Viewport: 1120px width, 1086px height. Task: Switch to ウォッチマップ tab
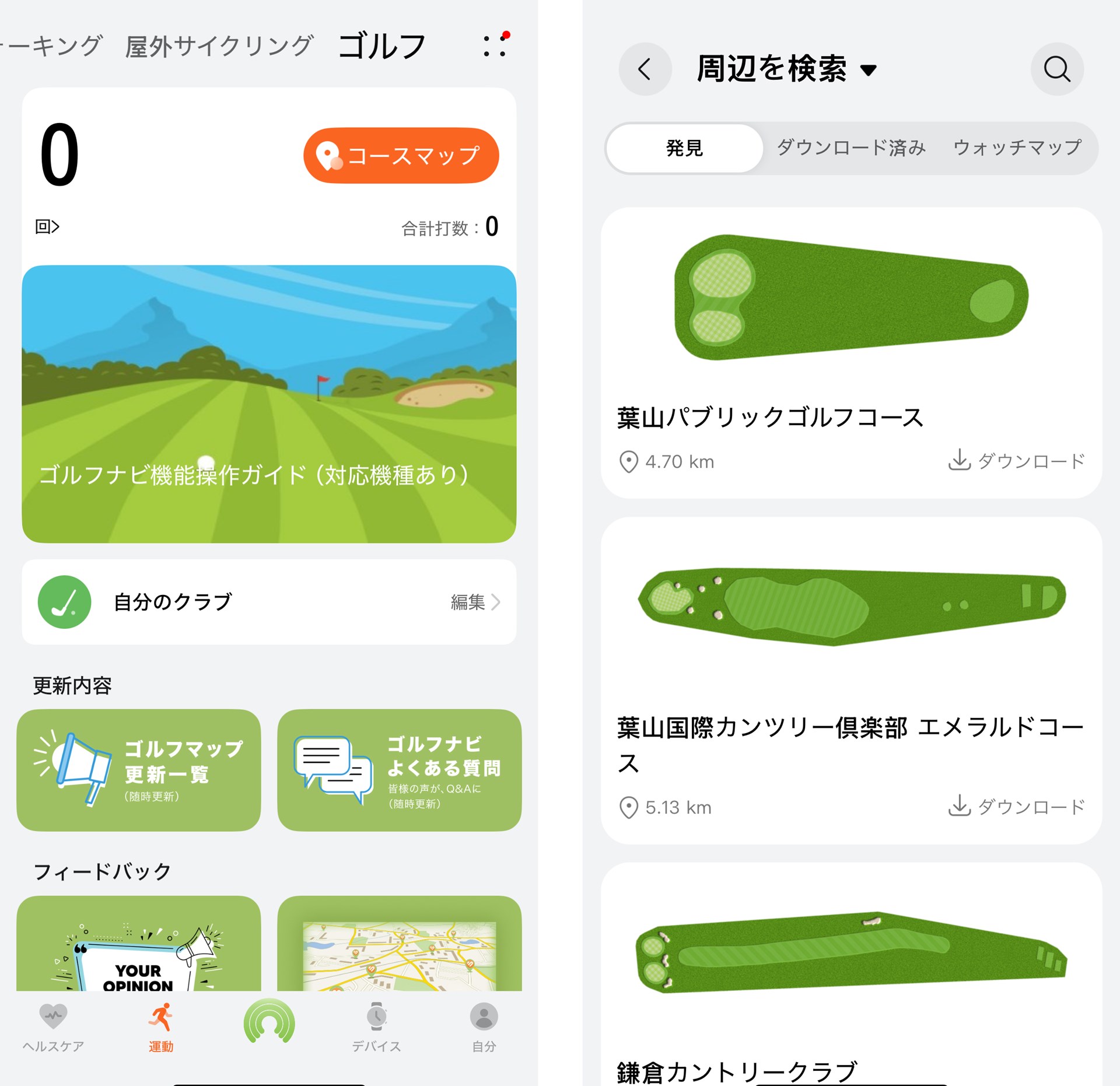pyautogui.click(x=1017, y=148)
